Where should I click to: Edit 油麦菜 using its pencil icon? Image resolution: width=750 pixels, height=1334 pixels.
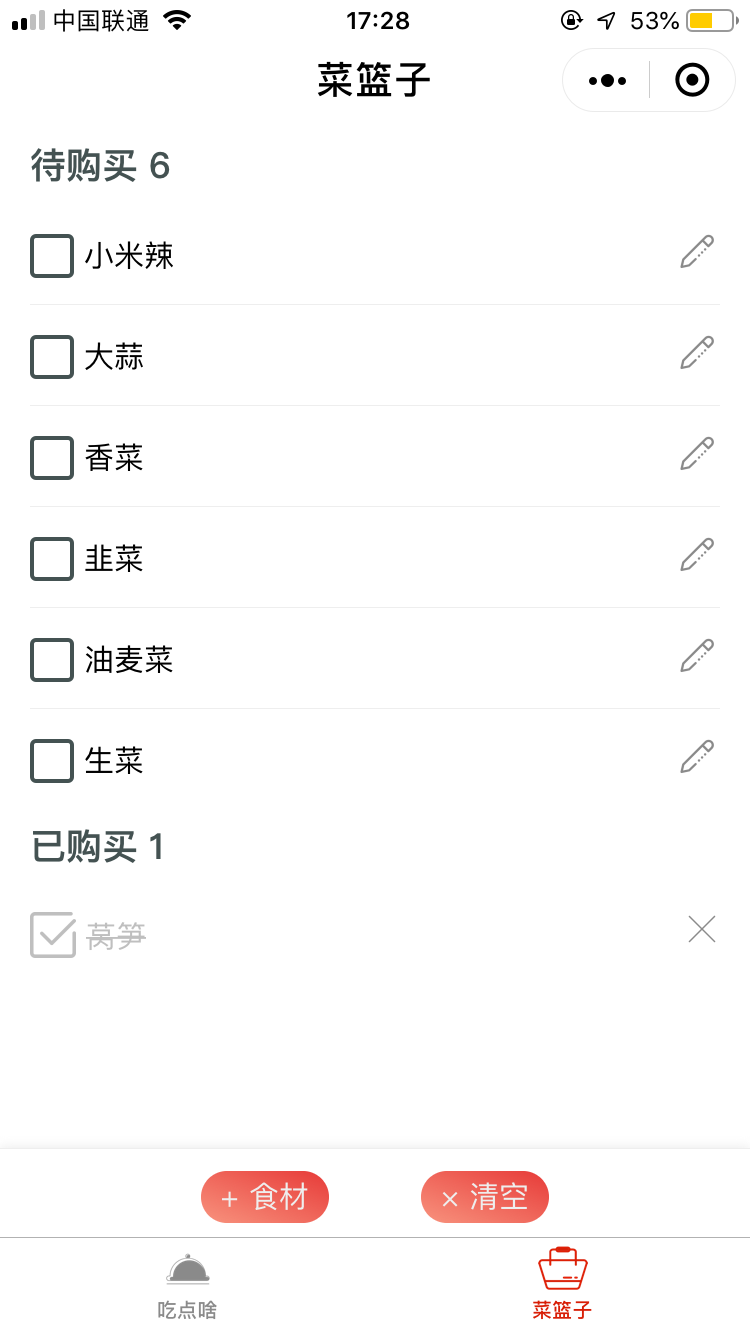(x=697, y=656)
